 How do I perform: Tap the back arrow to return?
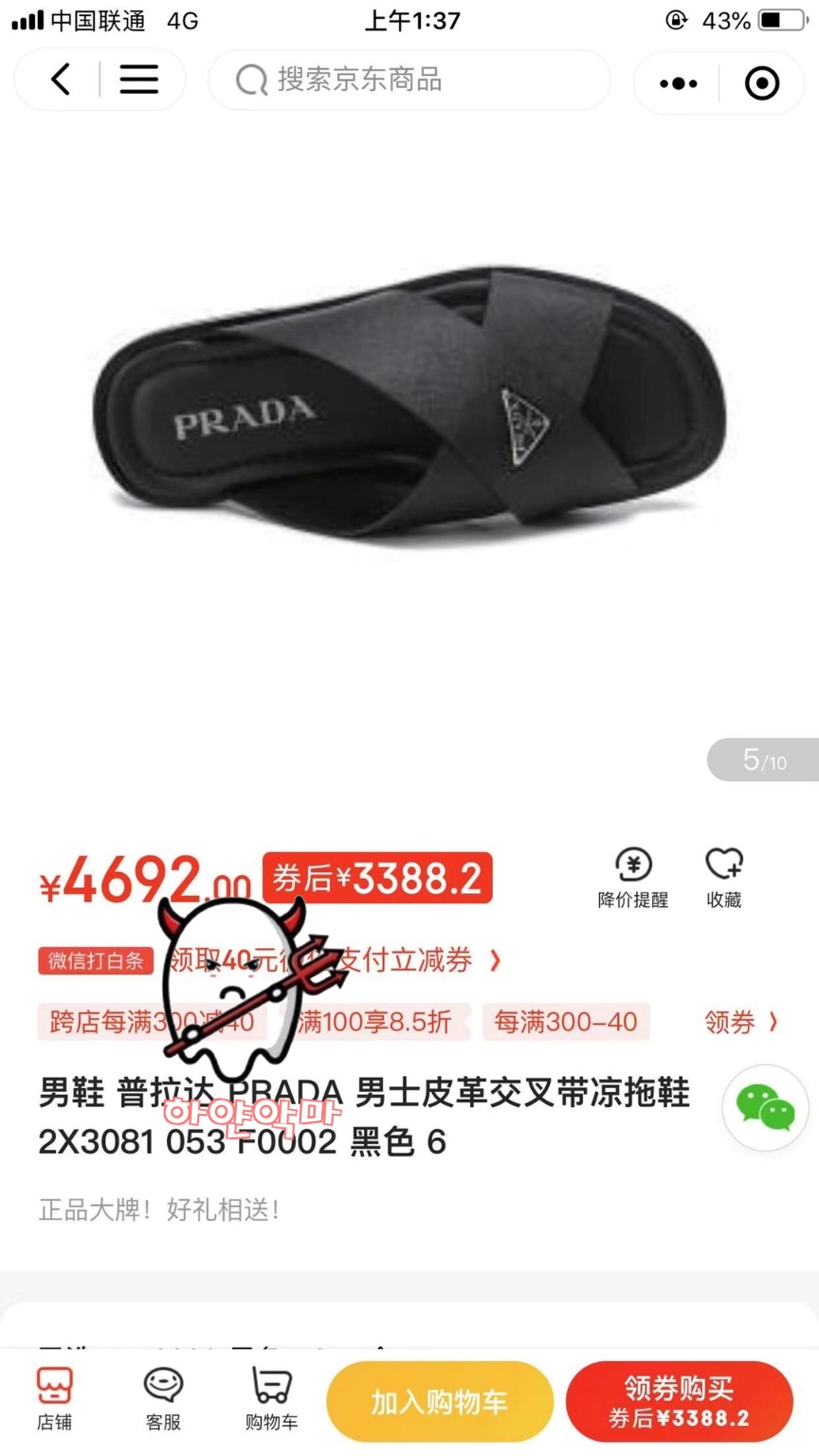(59, 81)
